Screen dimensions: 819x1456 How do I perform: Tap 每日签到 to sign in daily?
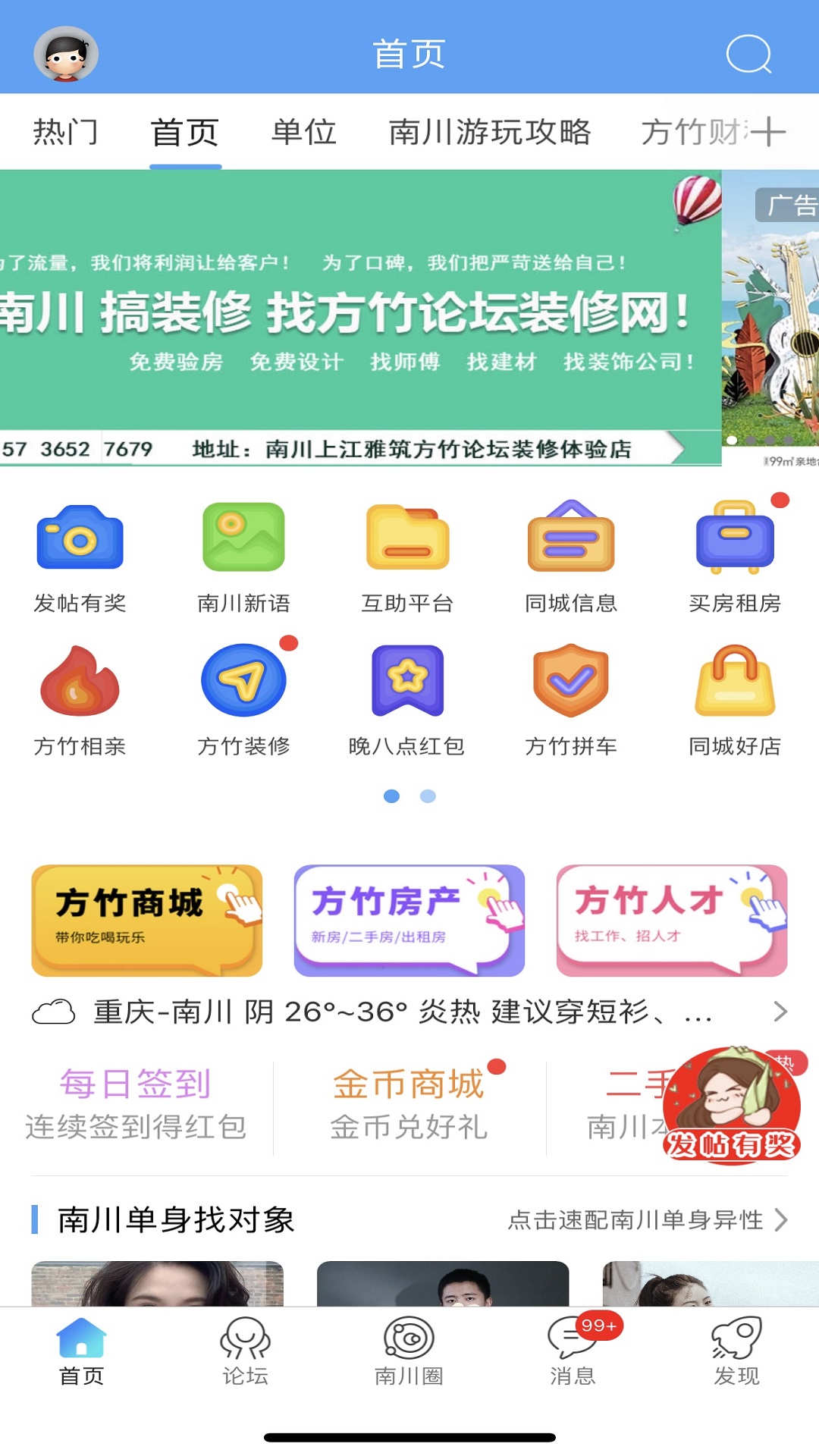click(x=136, y=1103)
